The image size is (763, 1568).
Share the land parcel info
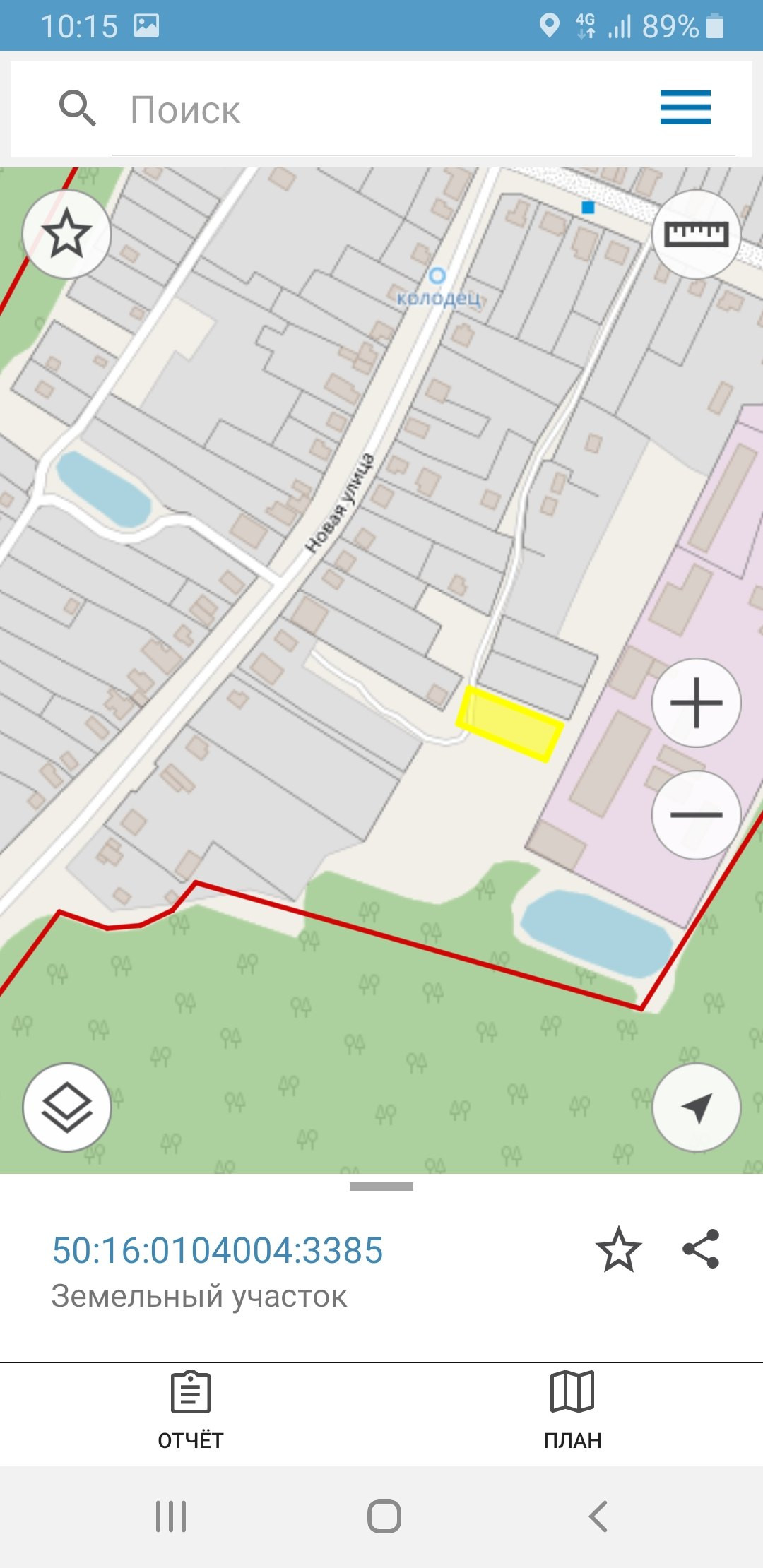[701, 1249]
